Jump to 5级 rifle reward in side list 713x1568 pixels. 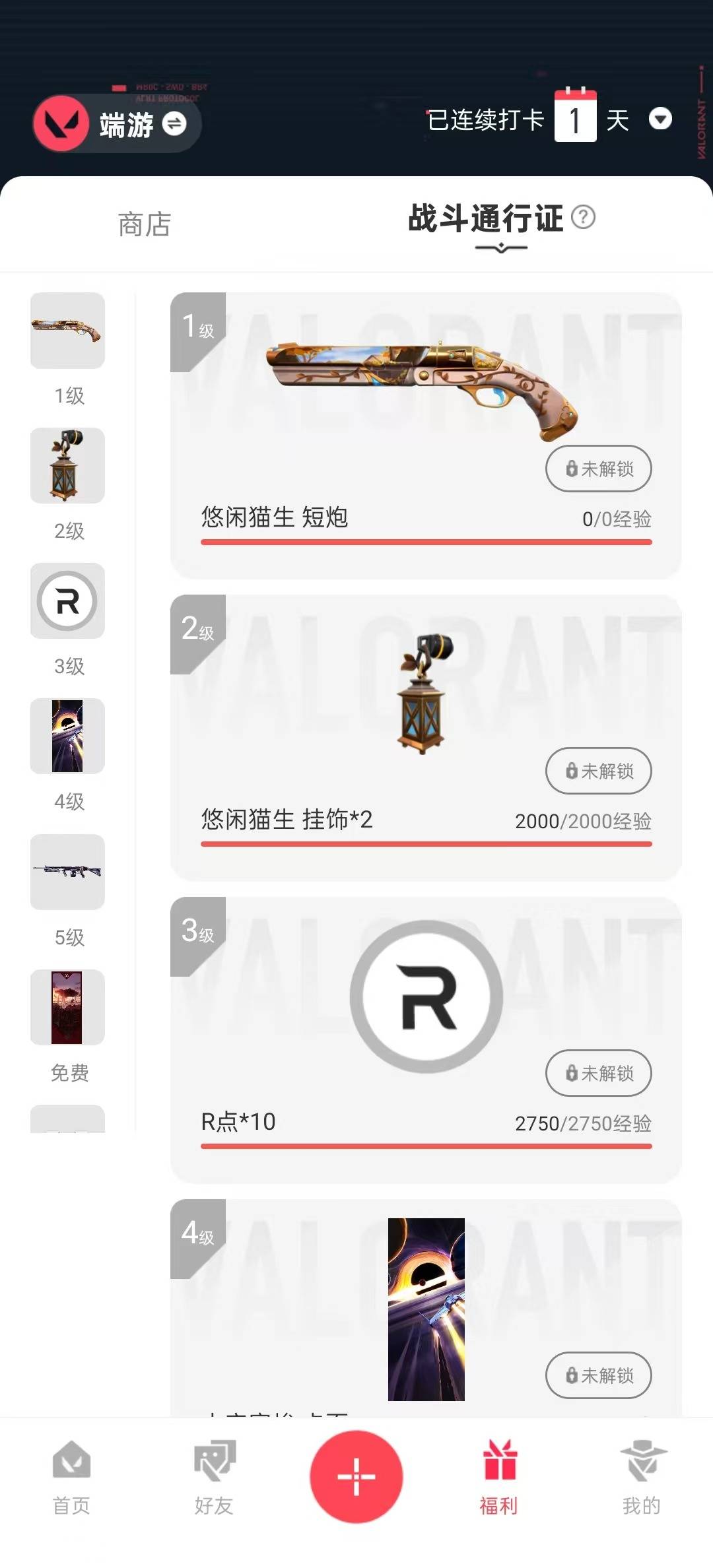(x=67, y=872)
